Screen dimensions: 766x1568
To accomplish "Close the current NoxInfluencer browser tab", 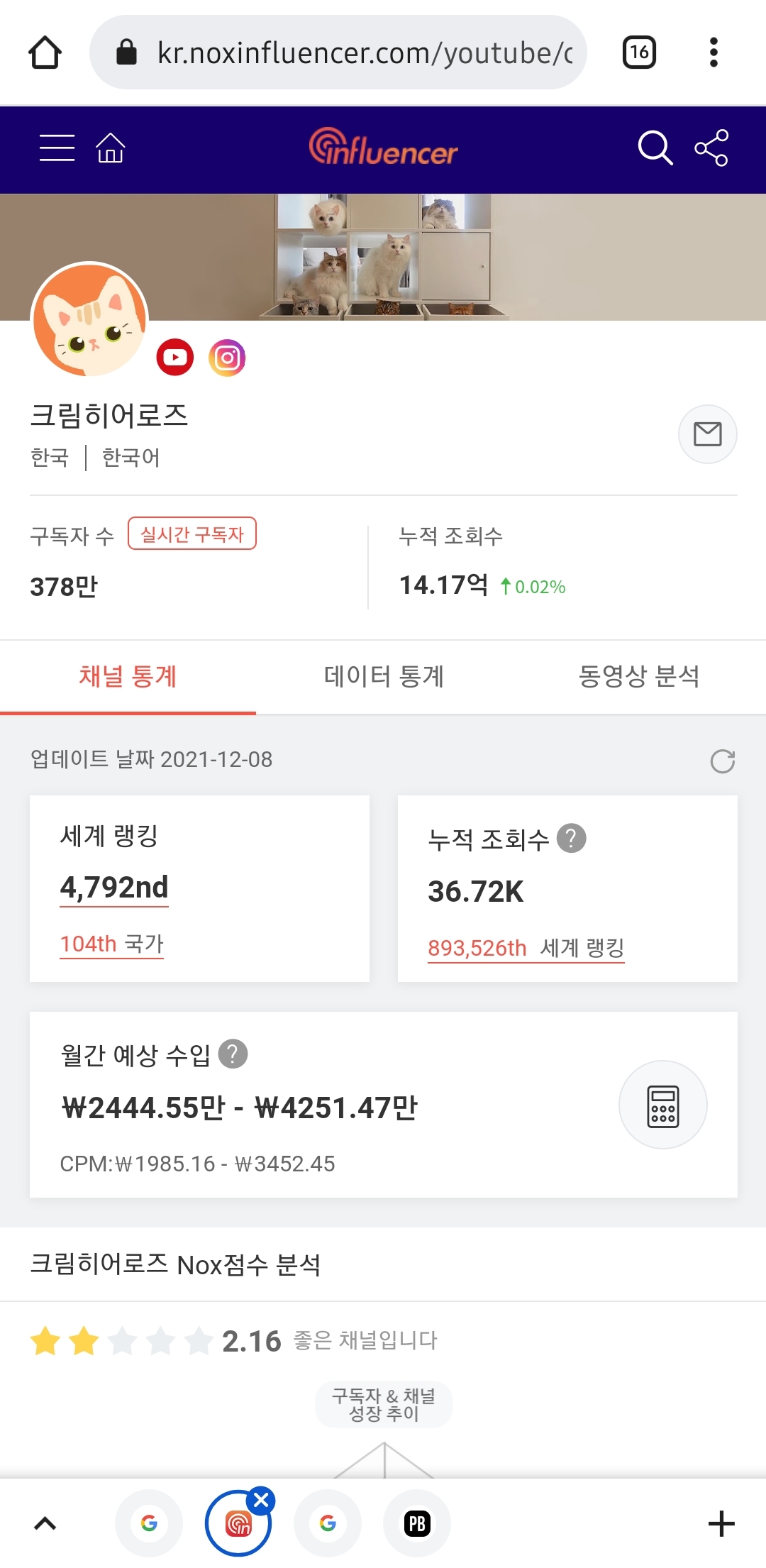I will click(x=261, y=1500).
